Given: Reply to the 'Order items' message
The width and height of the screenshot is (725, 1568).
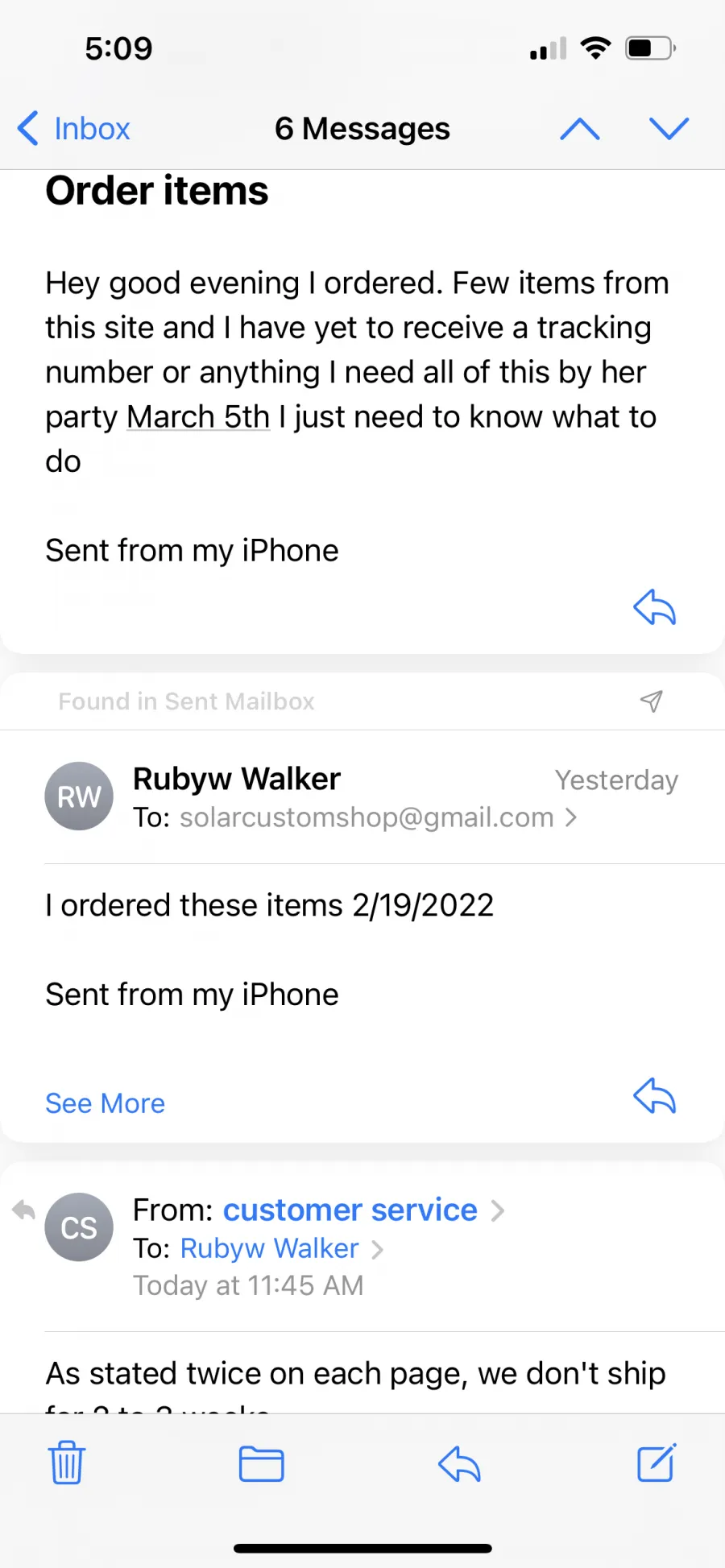Looking at the screenshot, I should 654,607.
